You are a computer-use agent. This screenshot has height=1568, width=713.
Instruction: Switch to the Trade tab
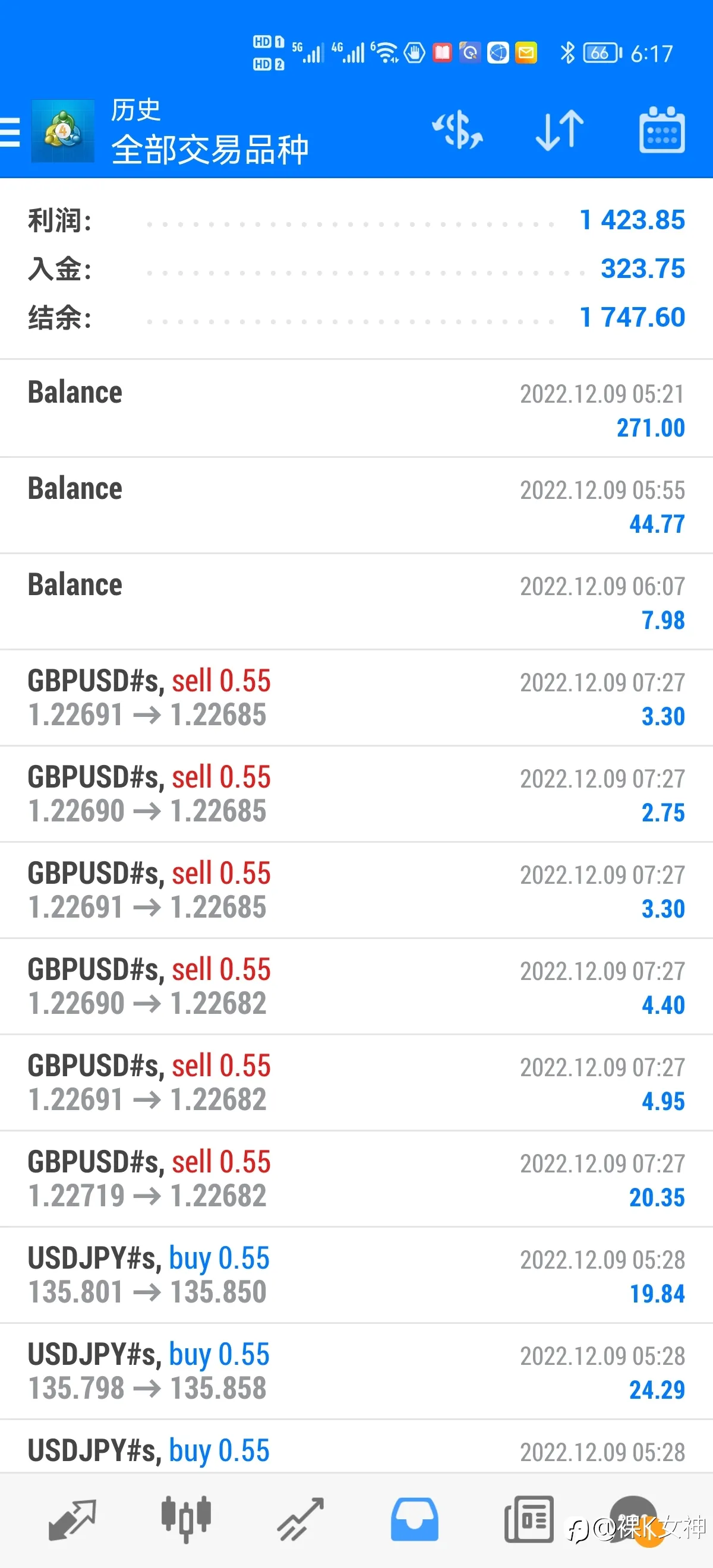point(300,1520)
